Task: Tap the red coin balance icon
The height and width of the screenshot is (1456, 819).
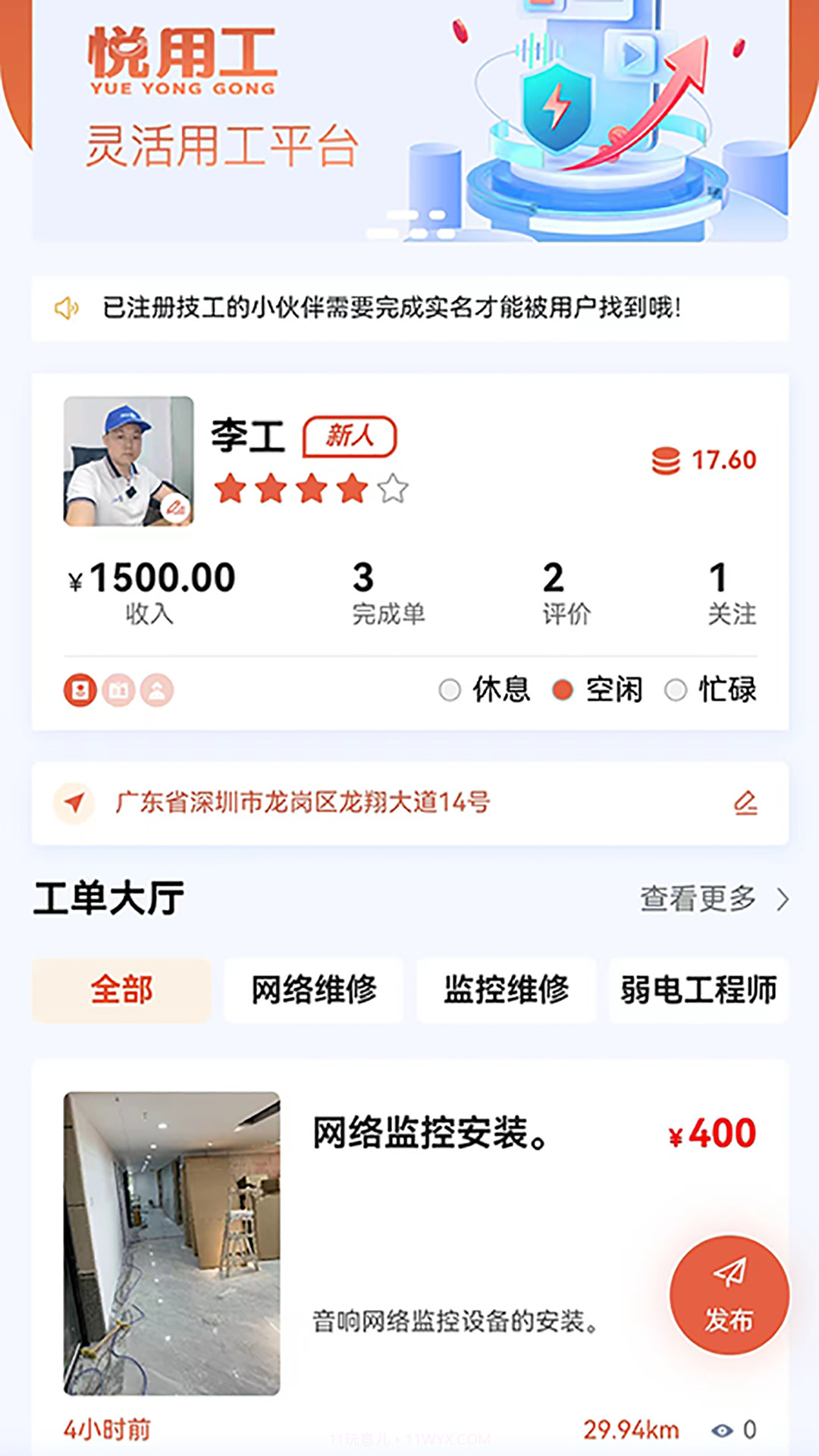Action: [x=666, y=460]
